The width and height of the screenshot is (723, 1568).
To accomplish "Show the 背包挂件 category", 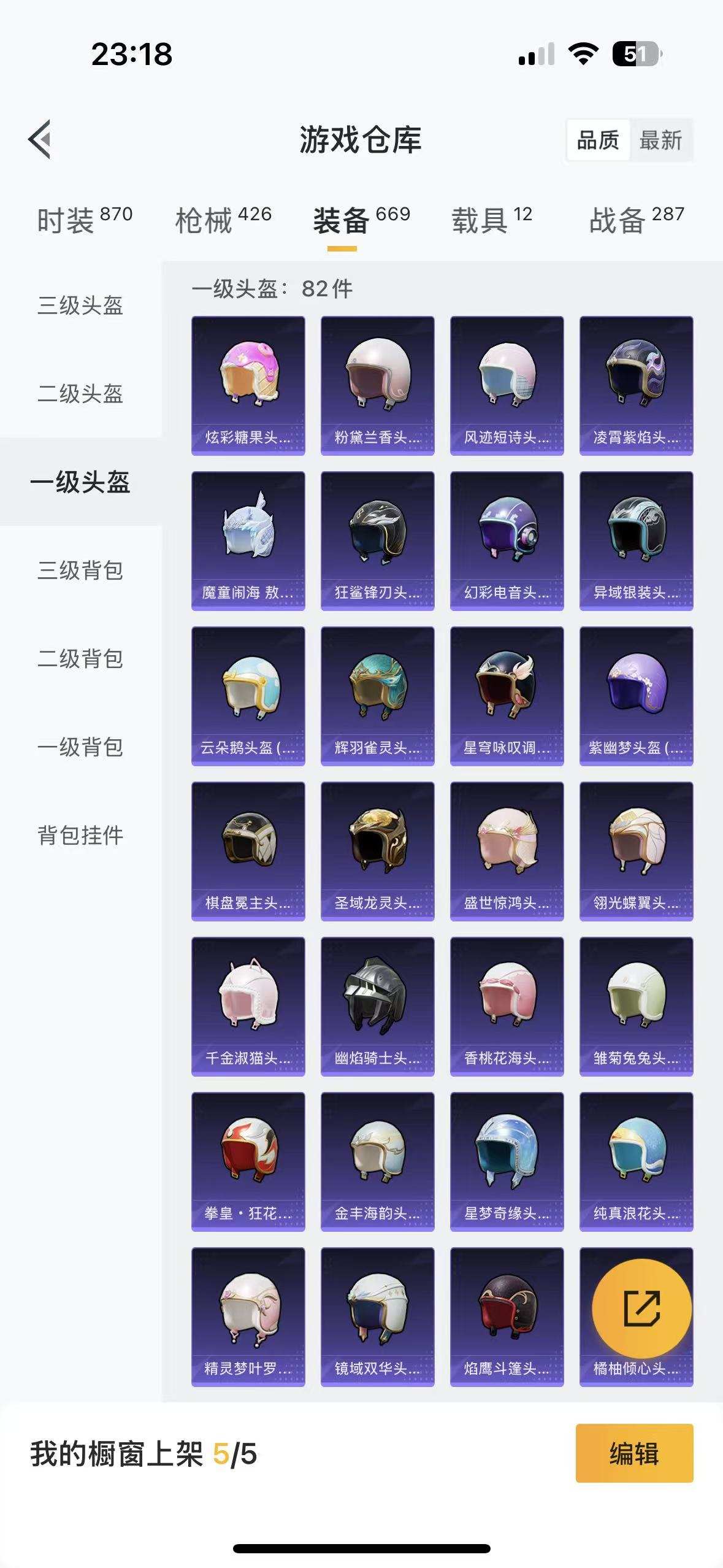I will (80, 835).
